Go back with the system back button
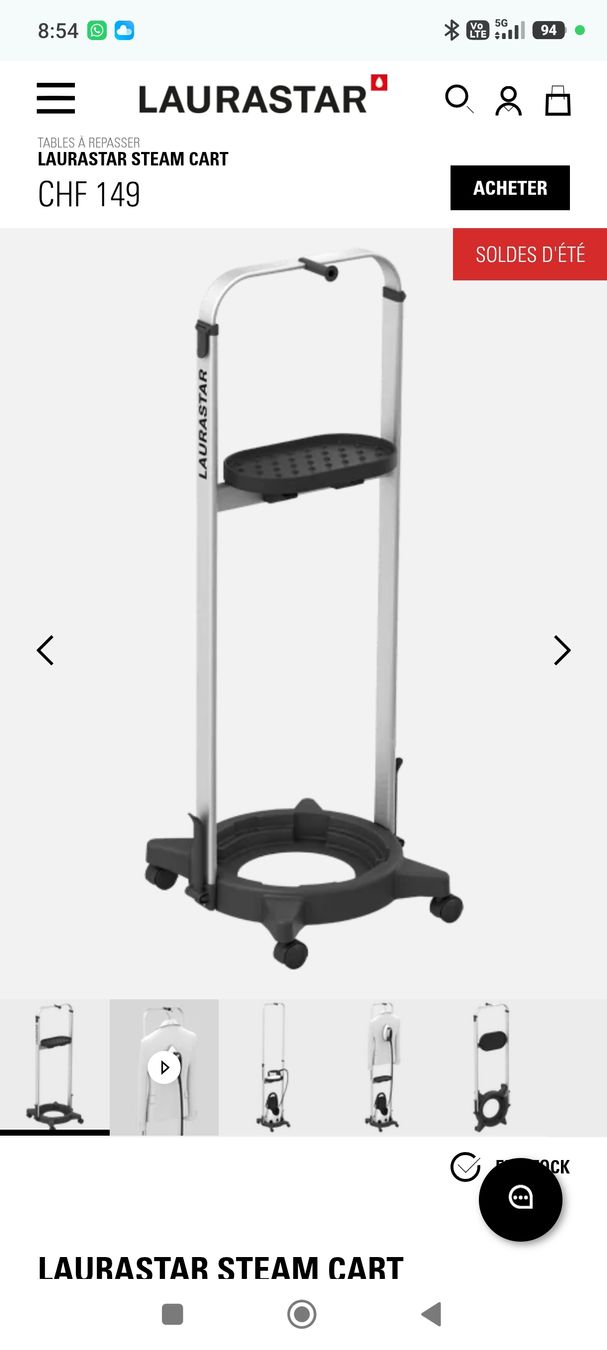The image size is (607, 1350). click(x=431, y=1314)
